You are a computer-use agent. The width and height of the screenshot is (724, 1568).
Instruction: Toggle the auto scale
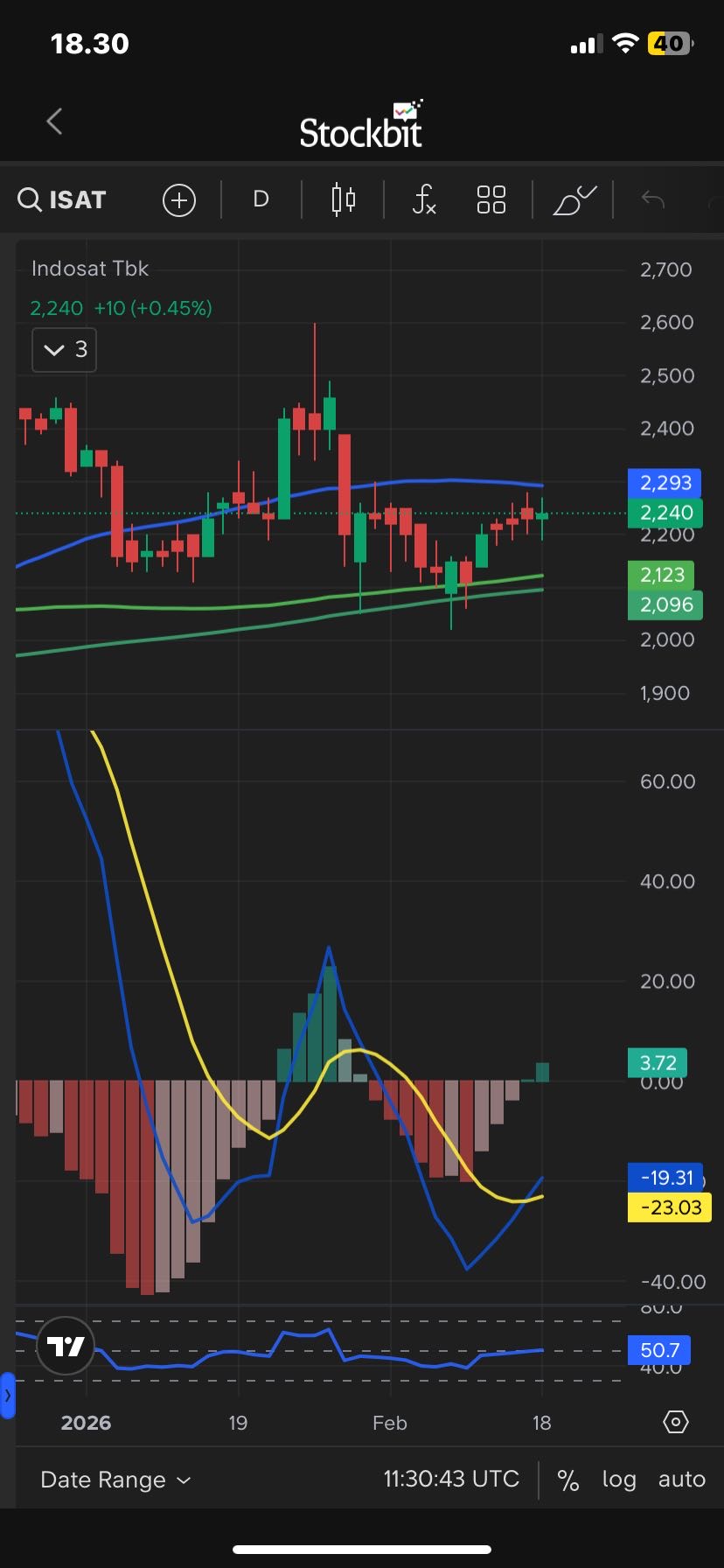[x=681, y=1480]
